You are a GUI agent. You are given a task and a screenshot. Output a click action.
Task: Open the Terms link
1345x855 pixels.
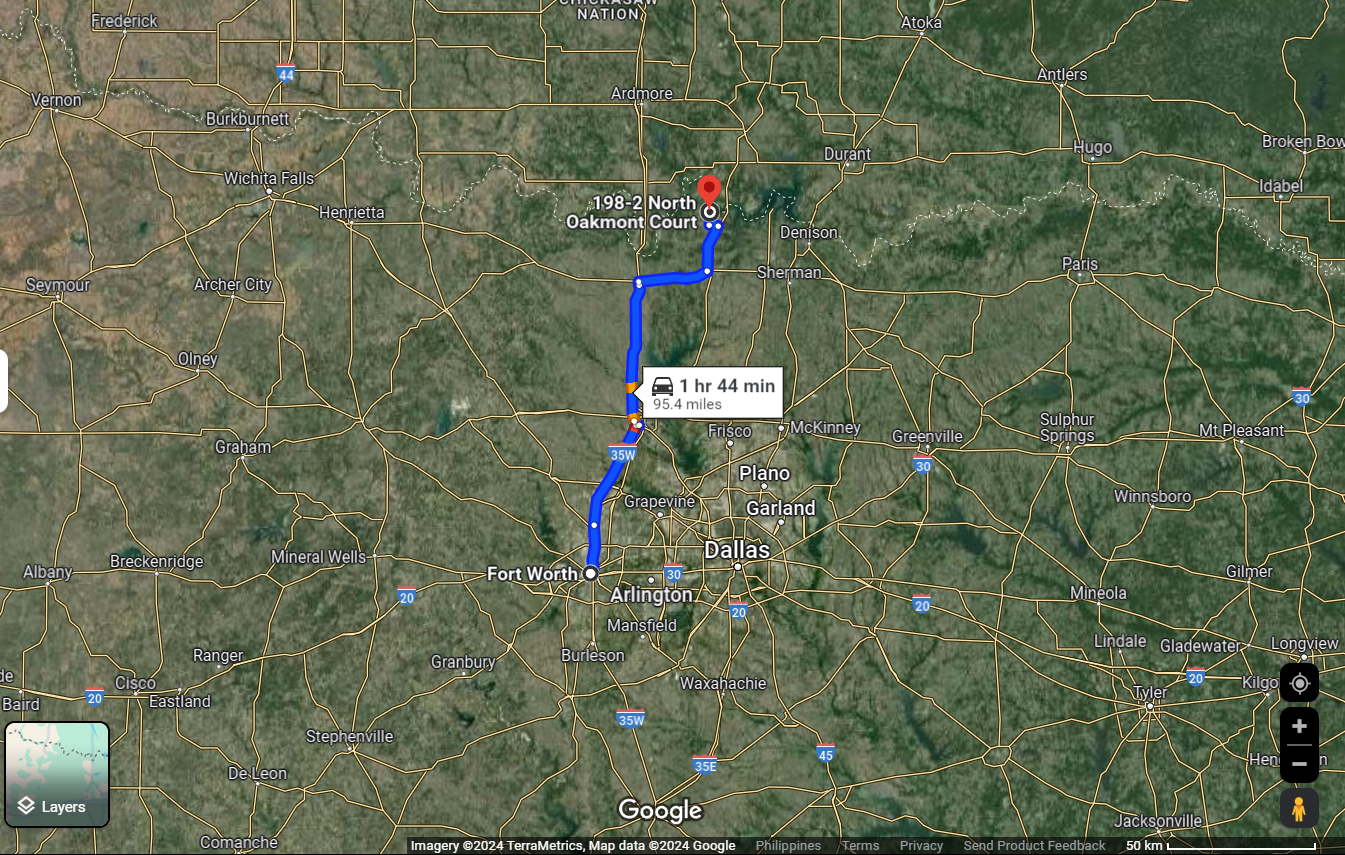point(860,846)
